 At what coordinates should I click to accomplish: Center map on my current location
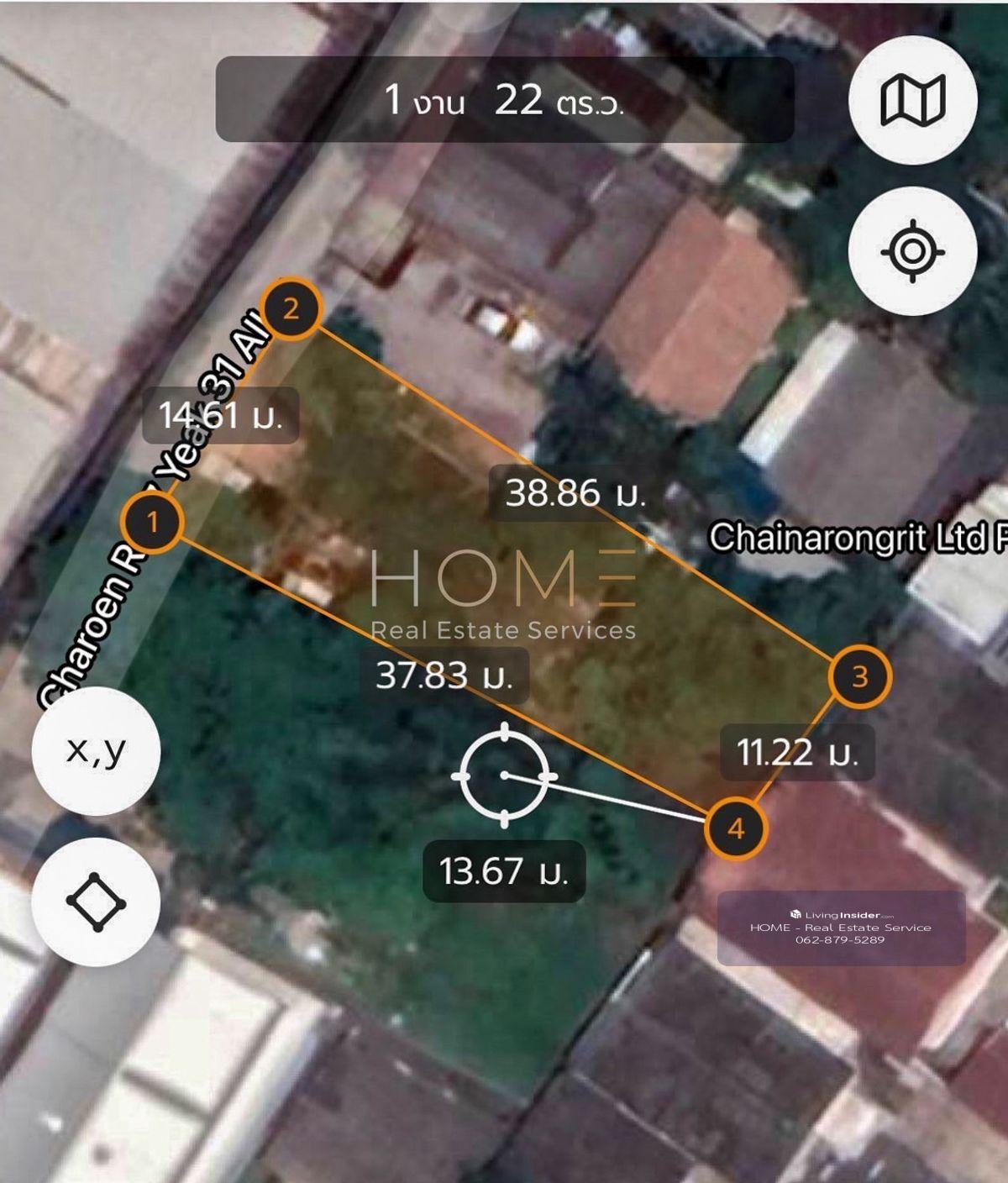click(x=912, y=251)
